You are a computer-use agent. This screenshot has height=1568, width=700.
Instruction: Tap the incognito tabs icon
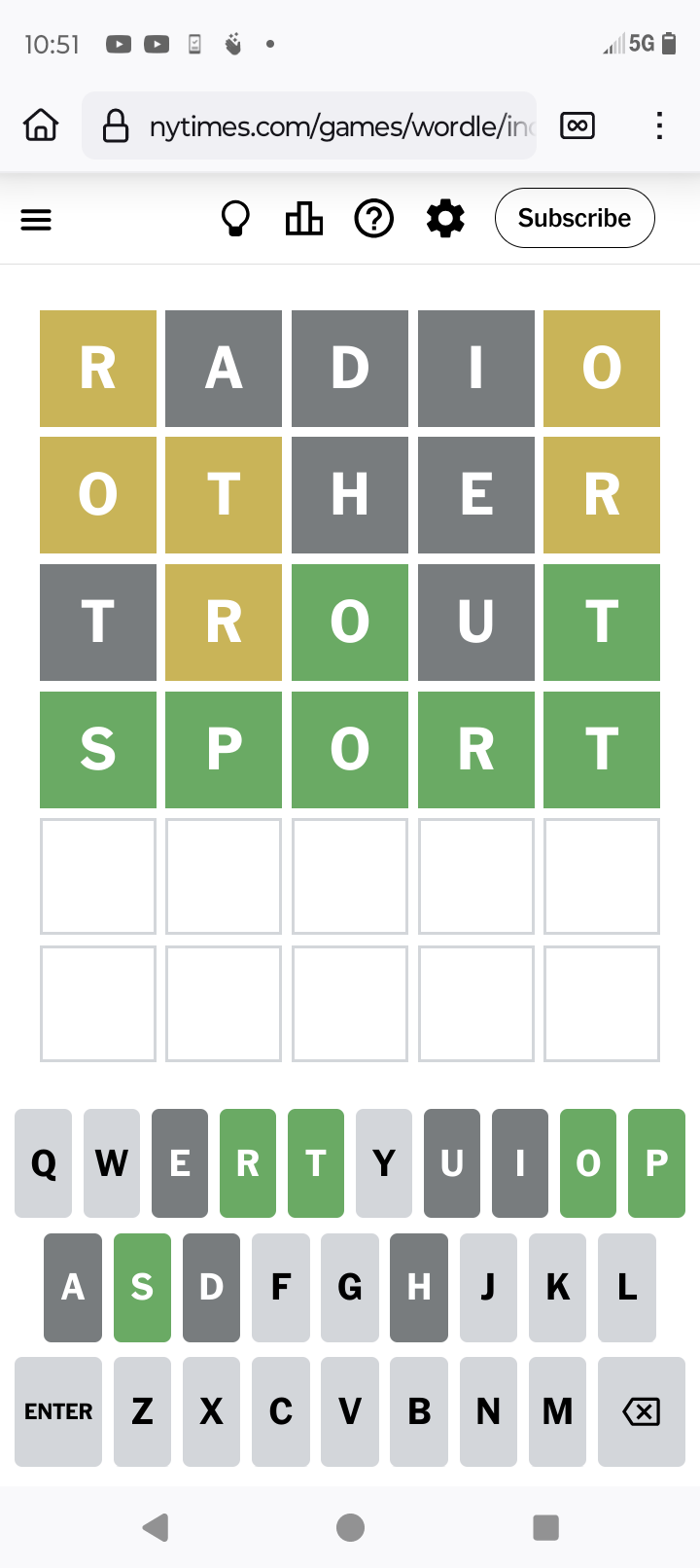[x=577, y=125]
